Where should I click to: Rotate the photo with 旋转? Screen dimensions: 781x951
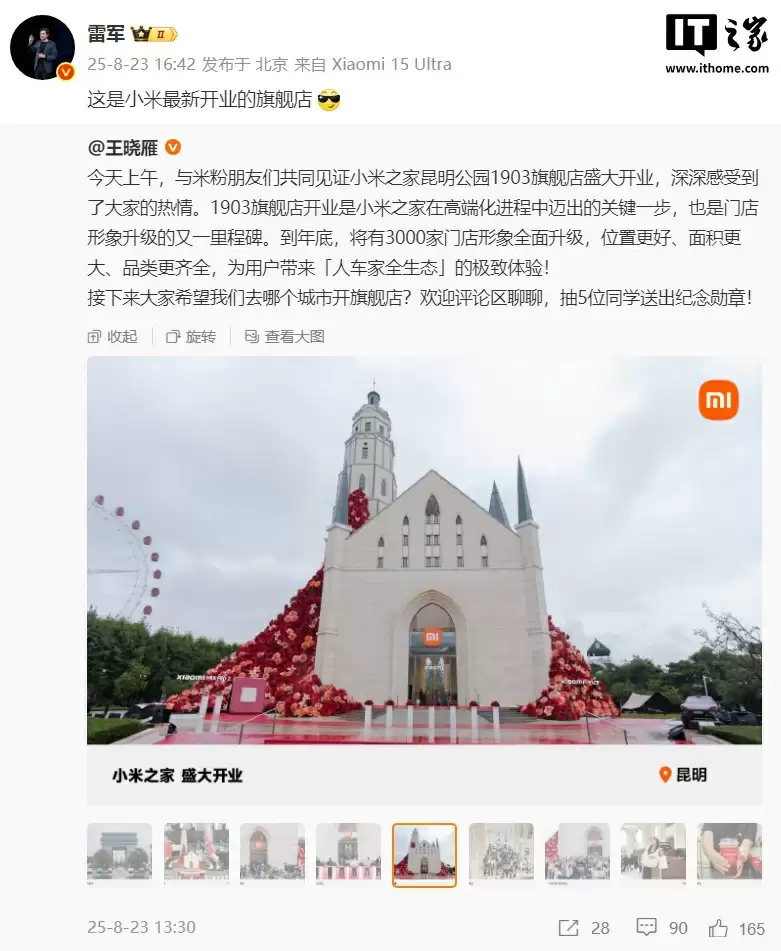tap(191, 337)
